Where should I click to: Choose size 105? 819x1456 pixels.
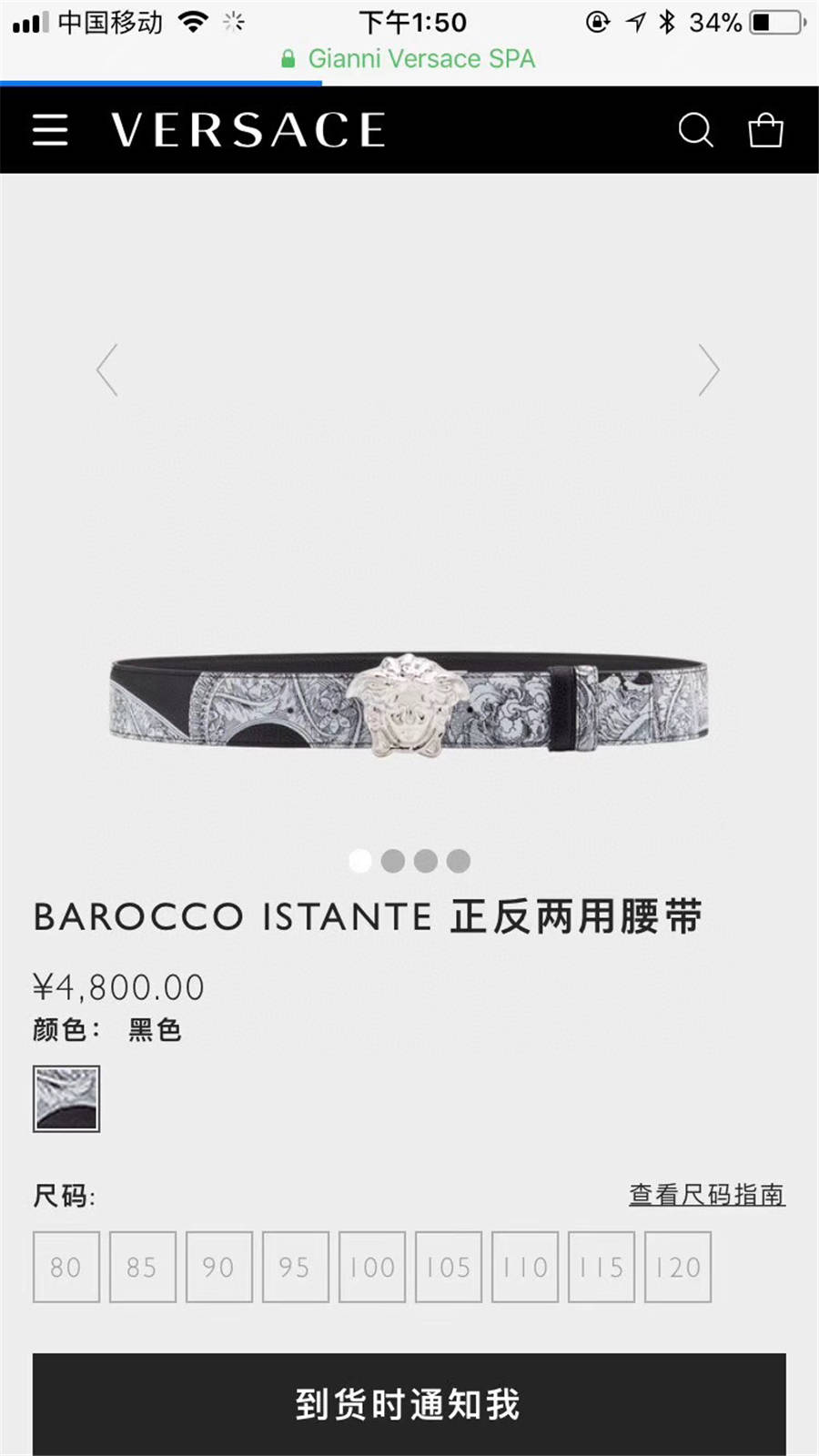[x=449, y=1267]
